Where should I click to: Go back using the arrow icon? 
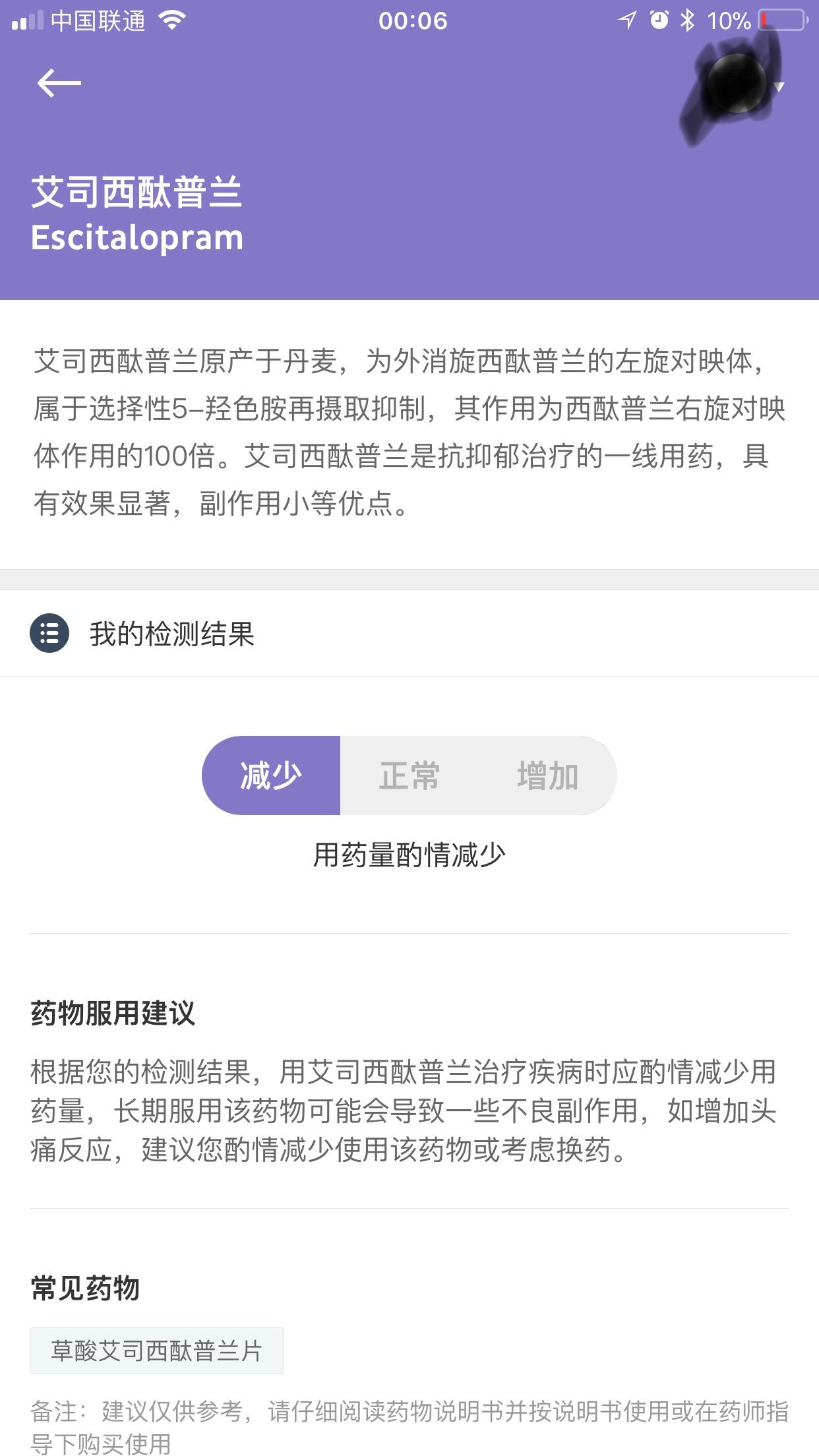(59, 84)
